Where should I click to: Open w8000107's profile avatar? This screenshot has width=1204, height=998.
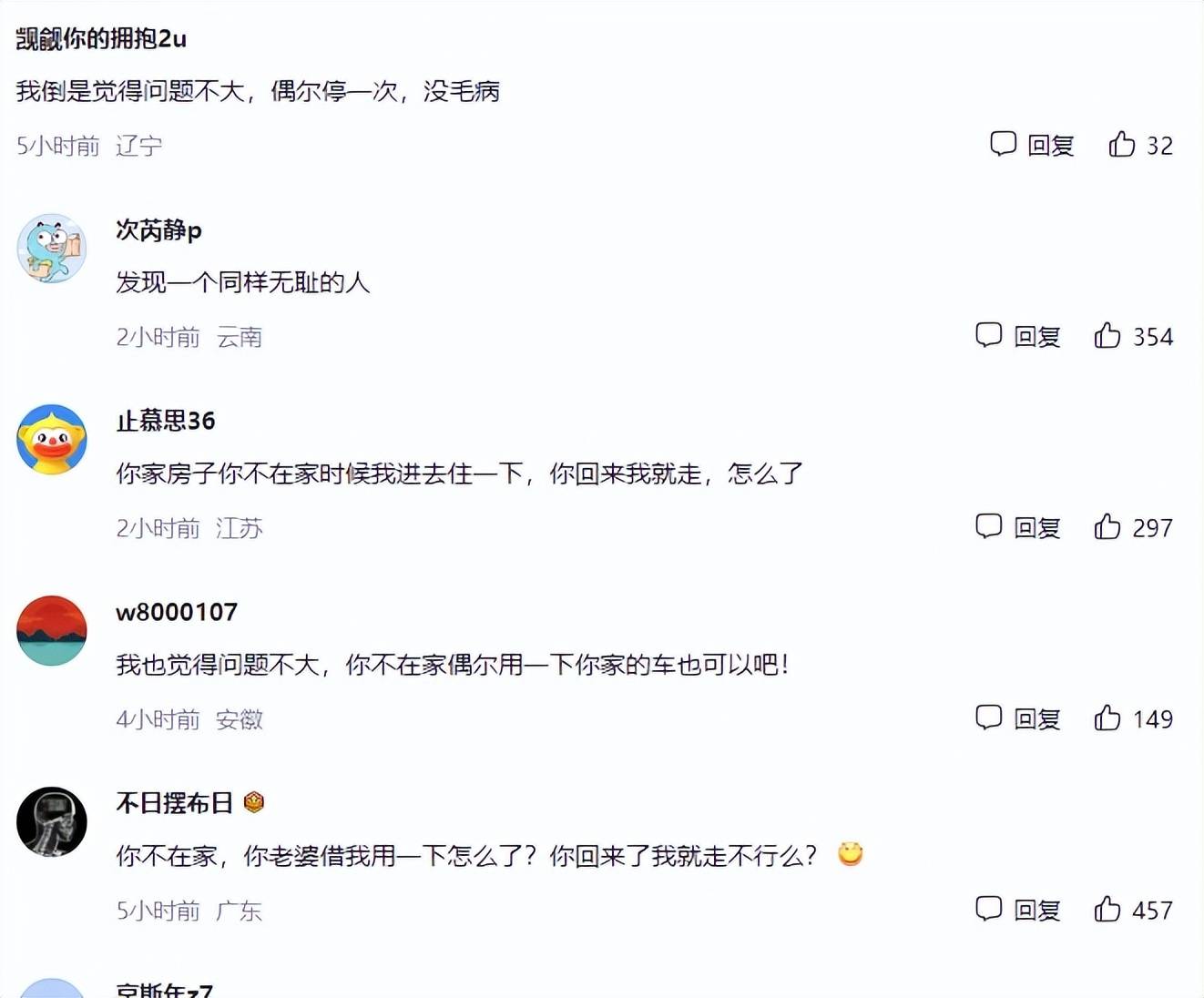pos(52,631)
